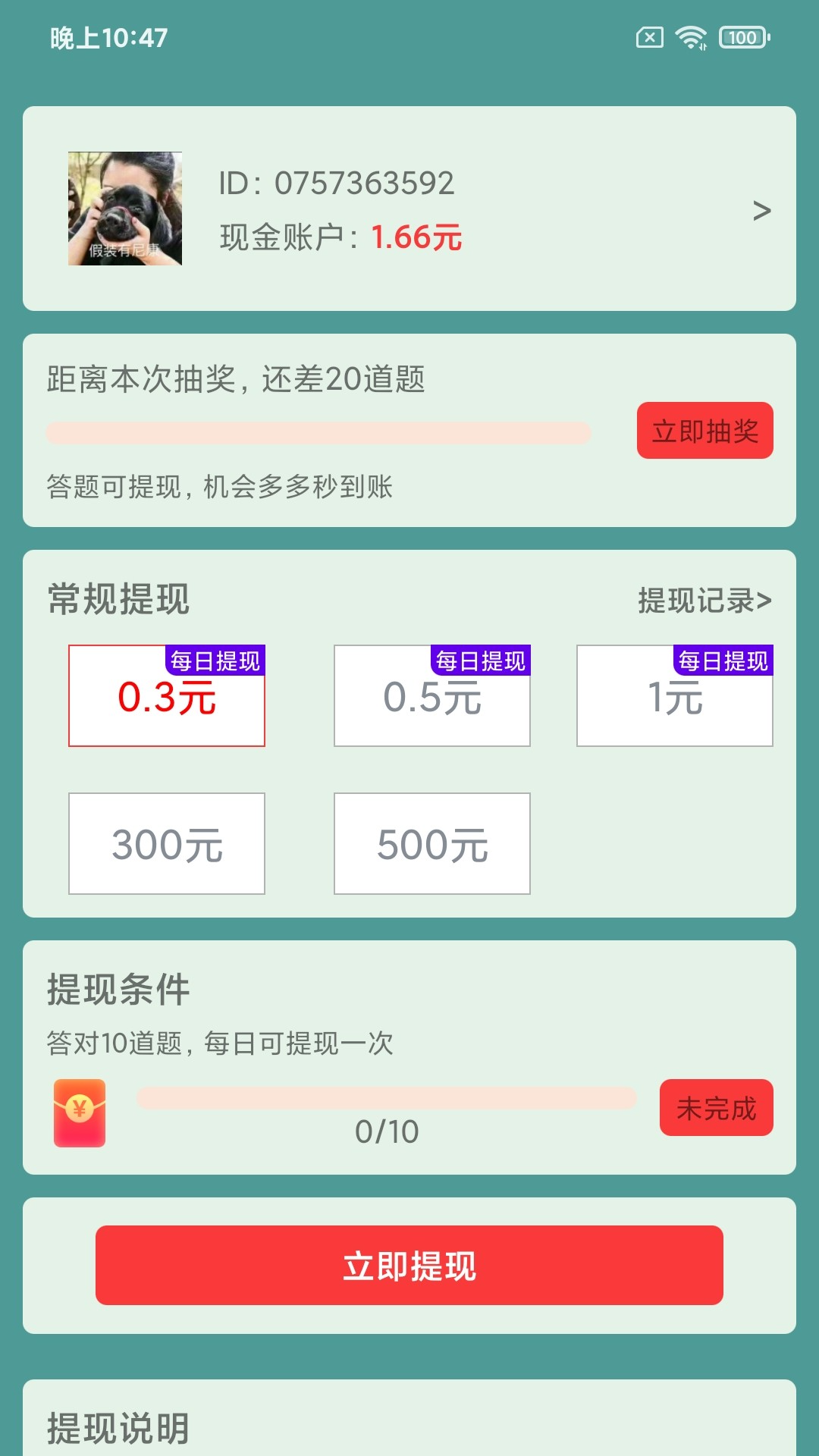This screenshot has height=1456, width=819.
Task: Select the 0.5元 daily withdrawal option
Action: 432,696
